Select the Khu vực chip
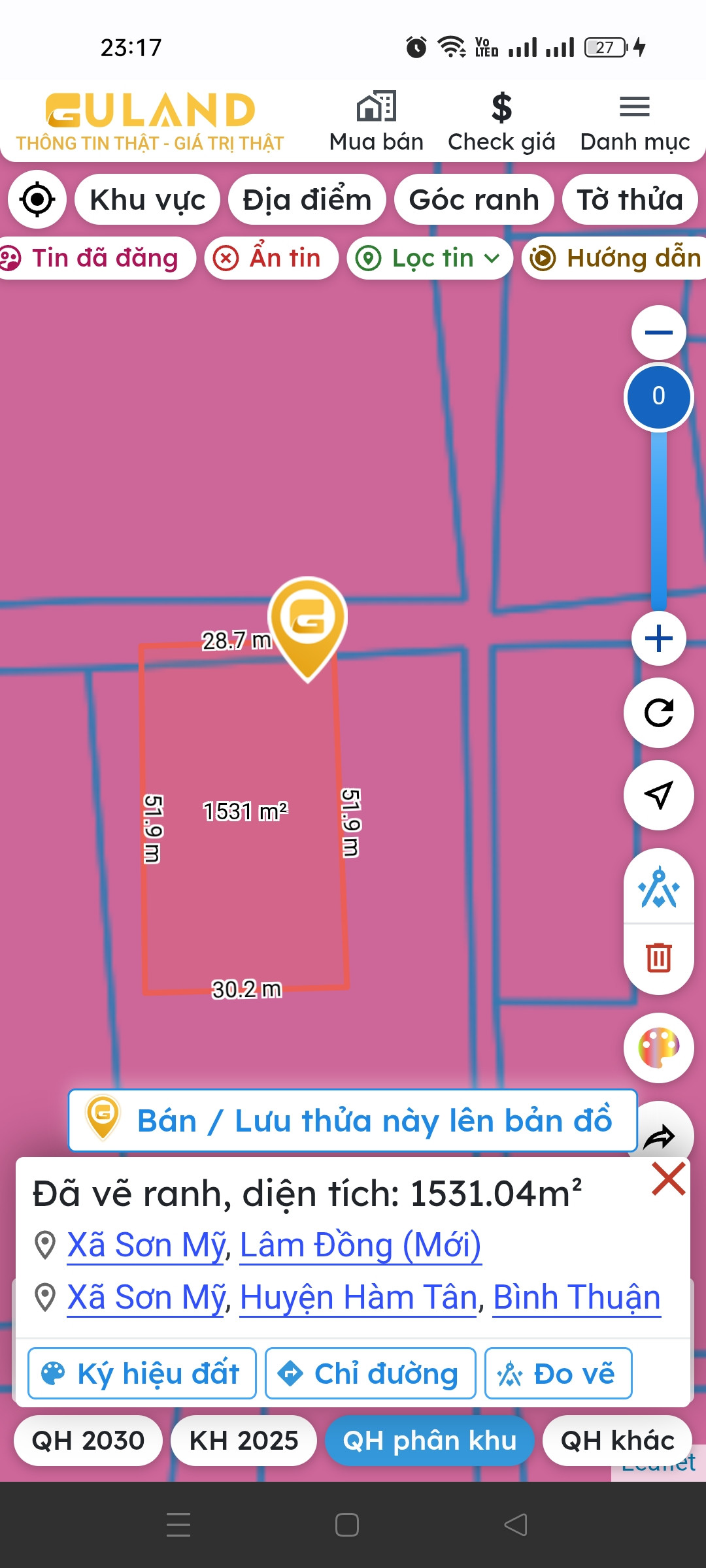 (148, 200)
